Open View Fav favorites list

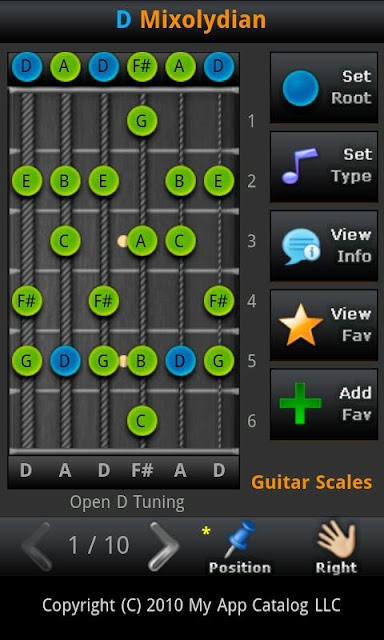tap(324, 325)
